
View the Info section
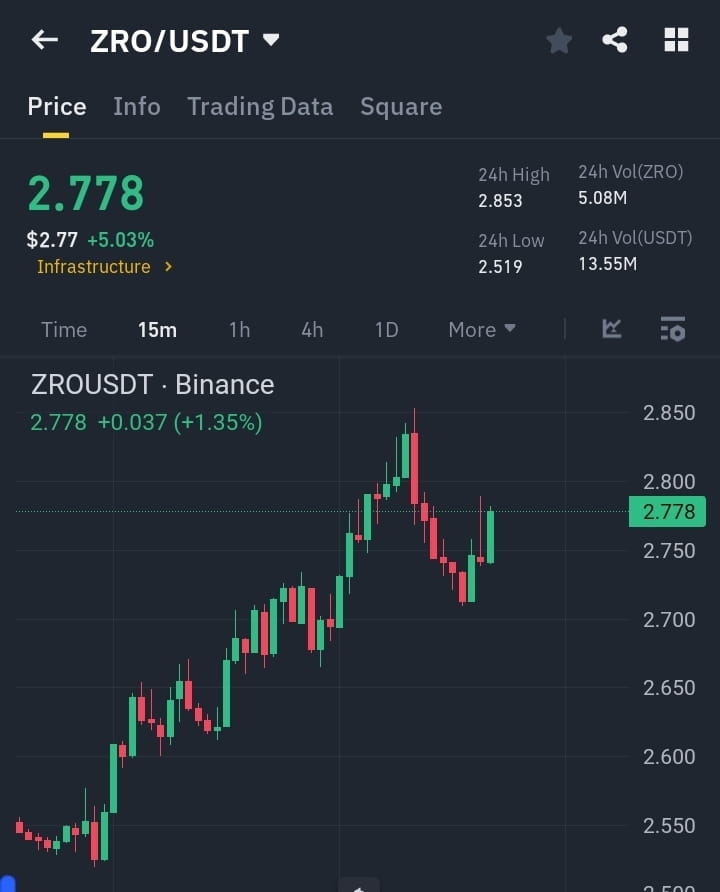pyautogui.click(x=137, y=106)
